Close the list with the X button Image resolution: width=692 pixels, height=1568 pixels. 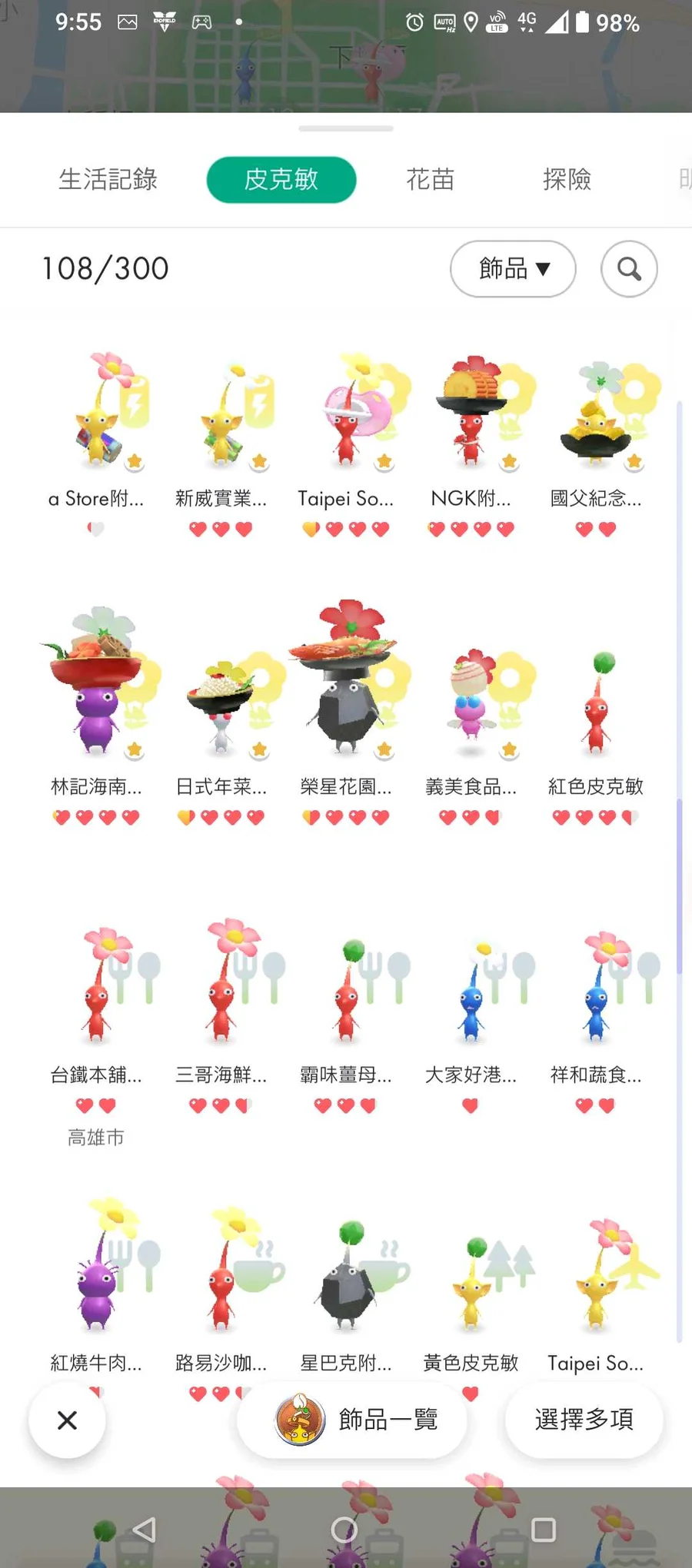pos(67,1420)
